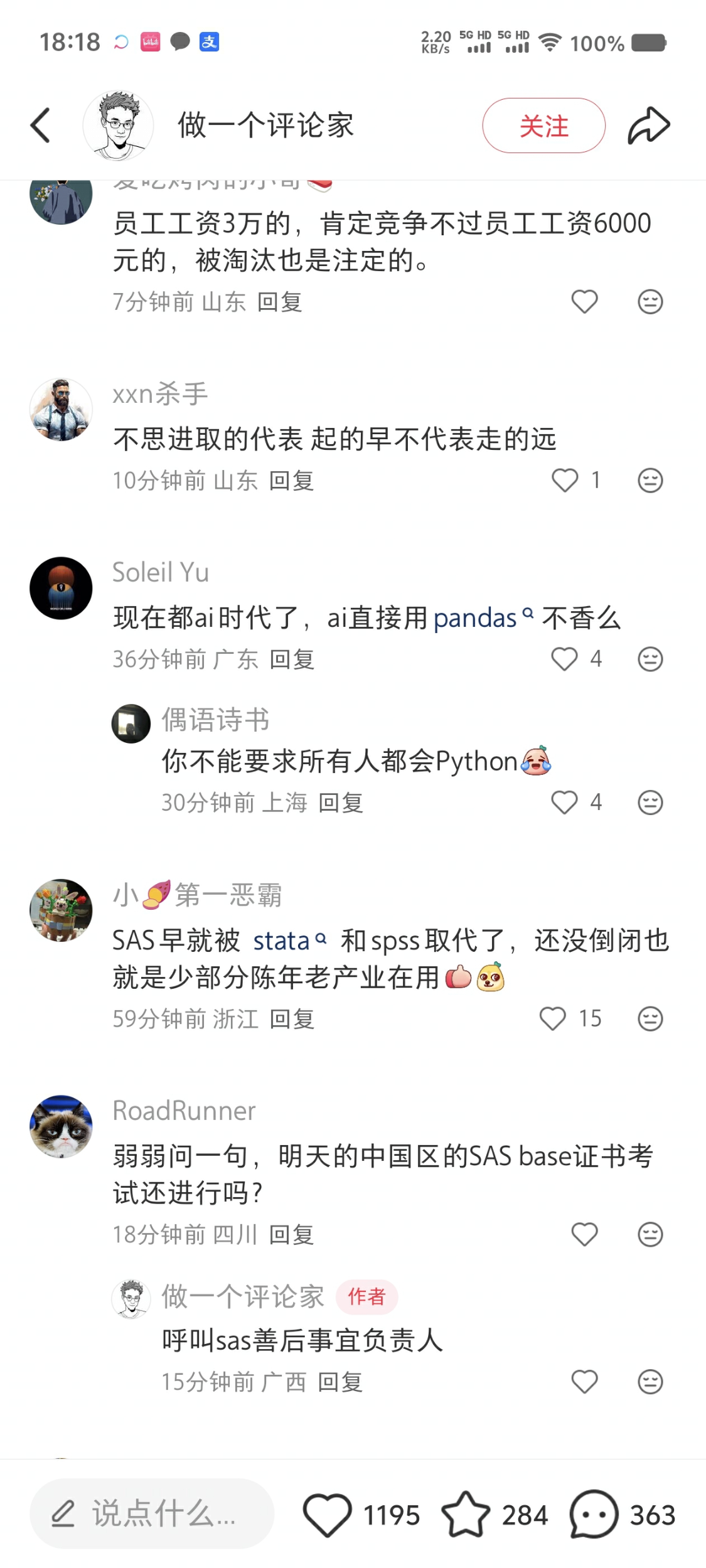The height and width of the screenshot is (1568, 706).
Task: Like xxn杀手's comment
Action: 565,481
